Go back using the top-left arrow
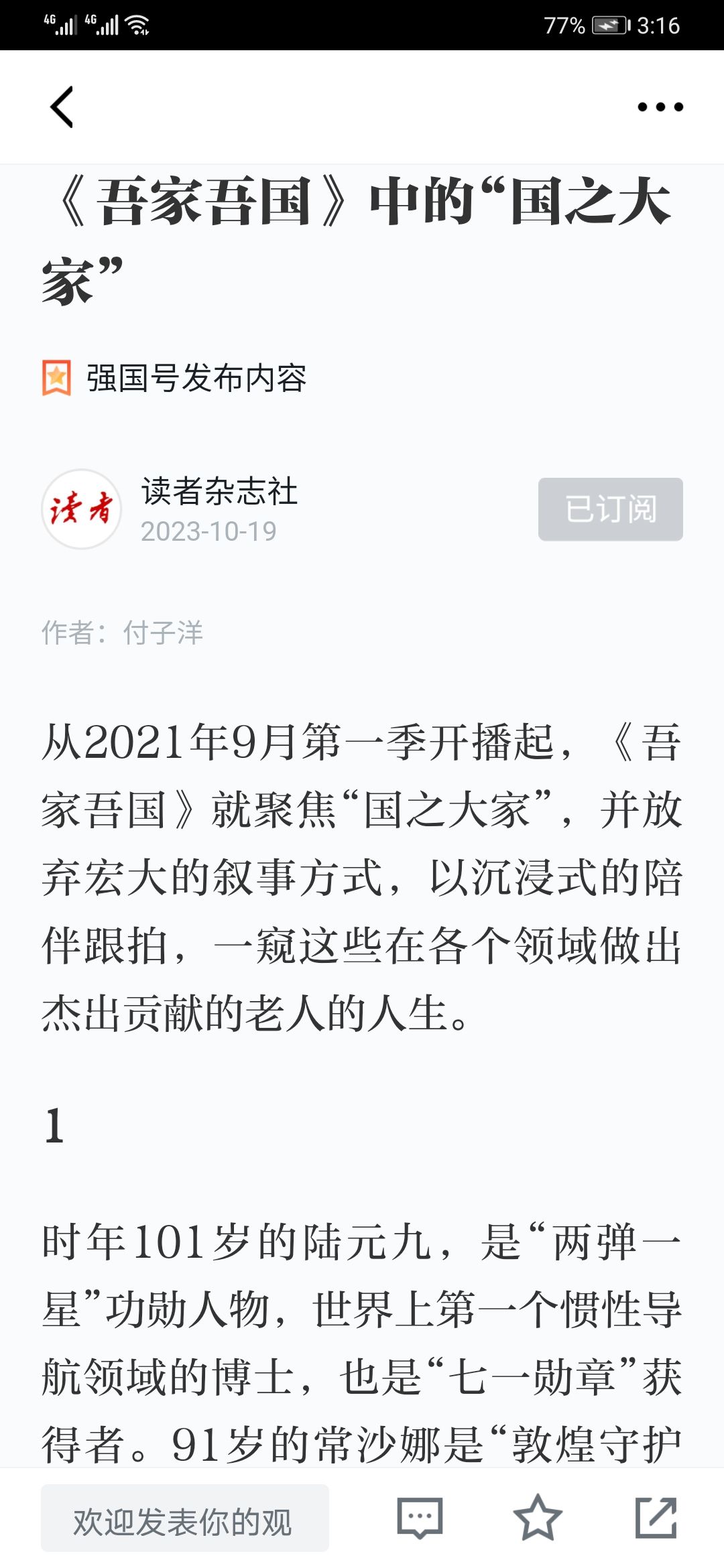 (x=62, y=107)
